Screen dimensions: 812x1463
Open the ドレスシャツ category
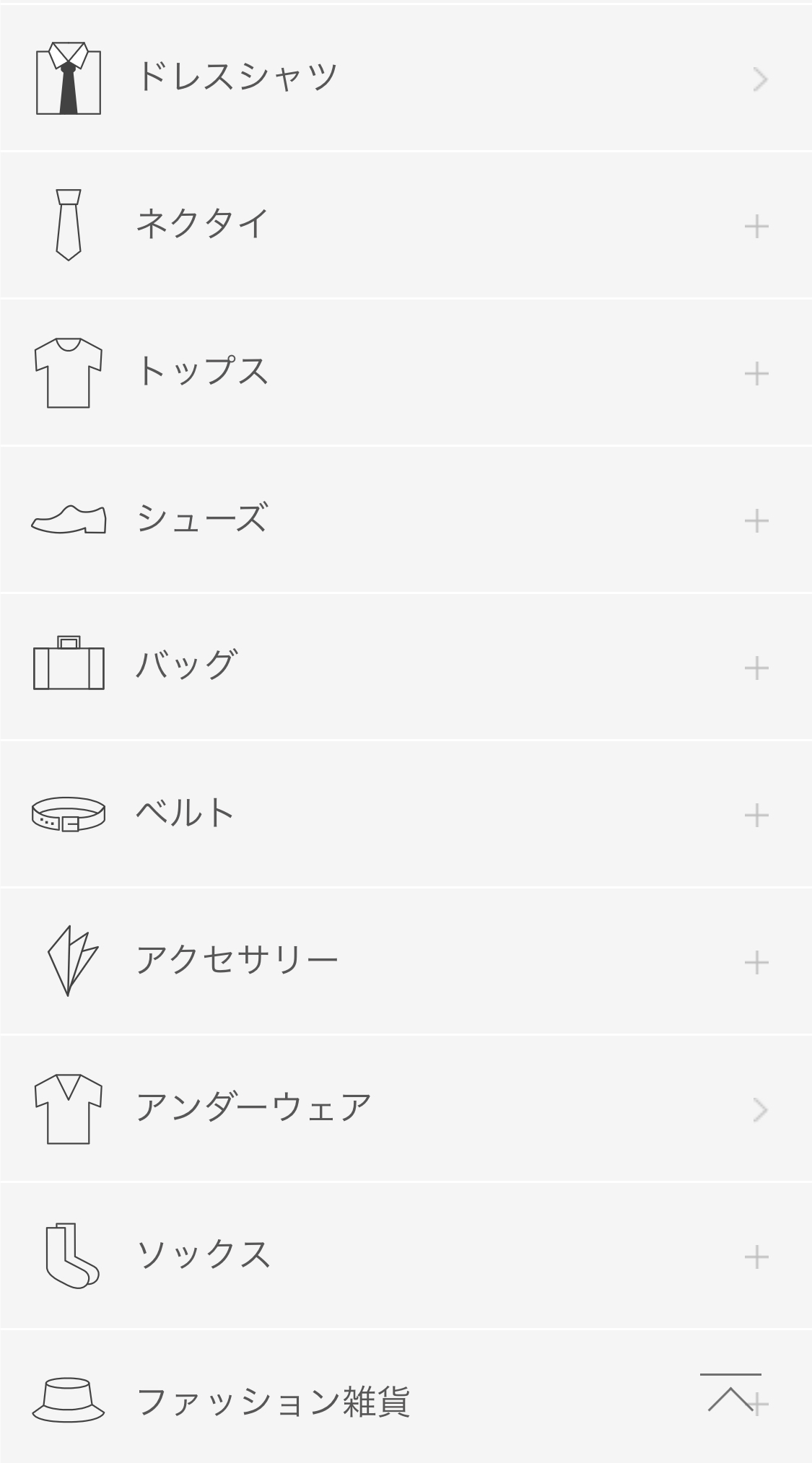(x=404, y=78)
